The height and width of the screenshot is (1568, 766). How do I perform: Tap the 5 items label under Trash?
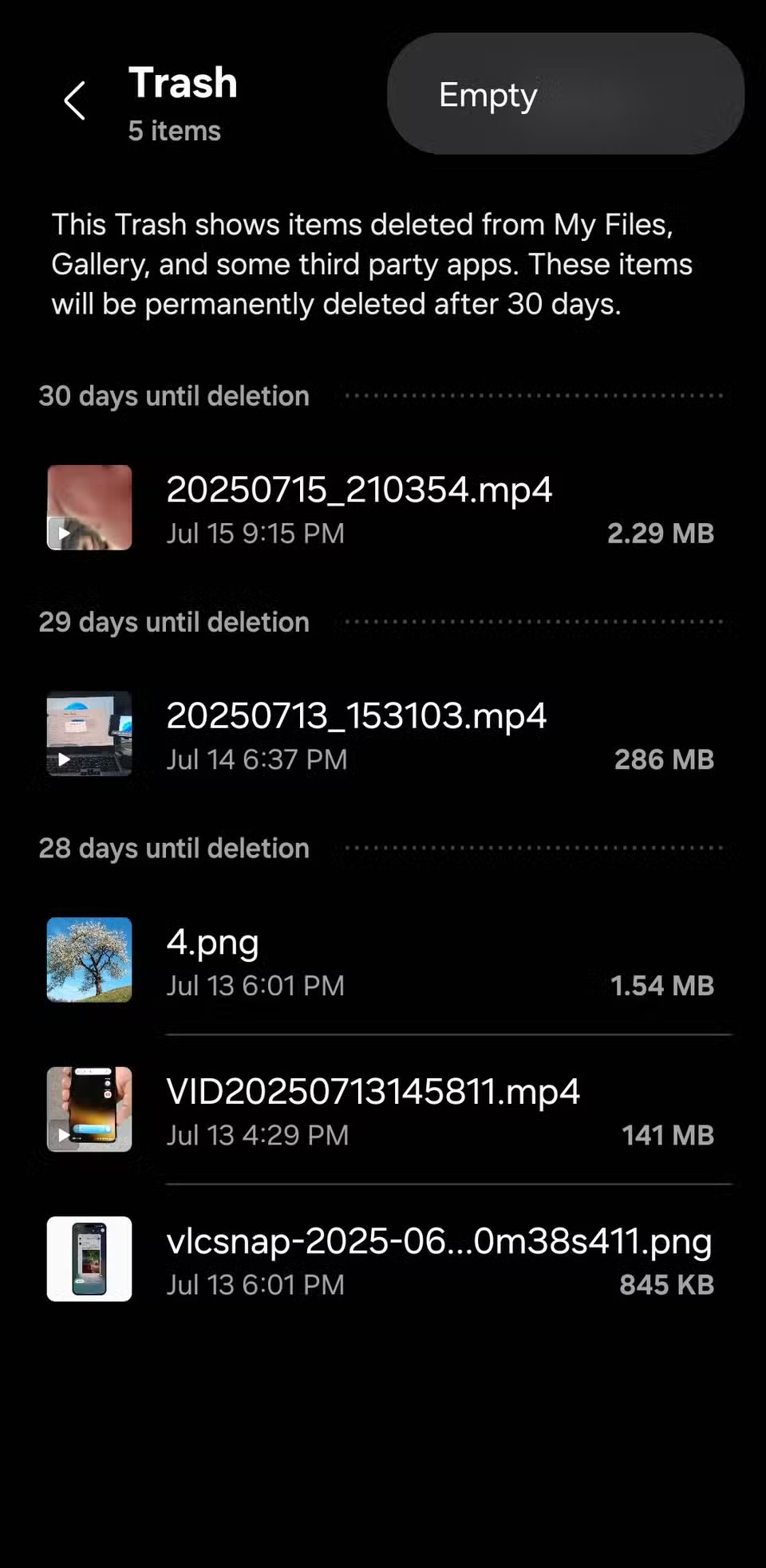tap(174, 131)
